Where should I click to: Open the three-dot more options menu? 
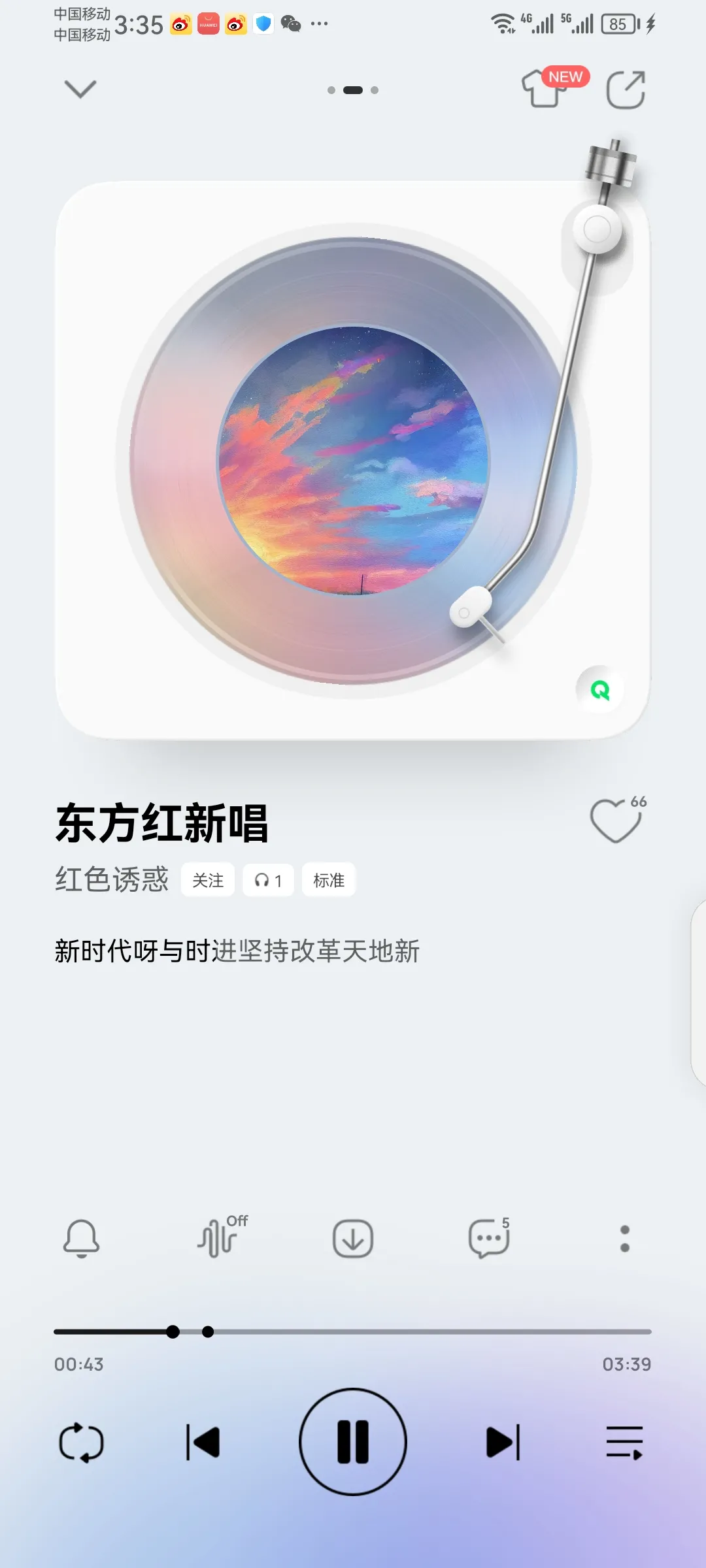(624, 1238)
